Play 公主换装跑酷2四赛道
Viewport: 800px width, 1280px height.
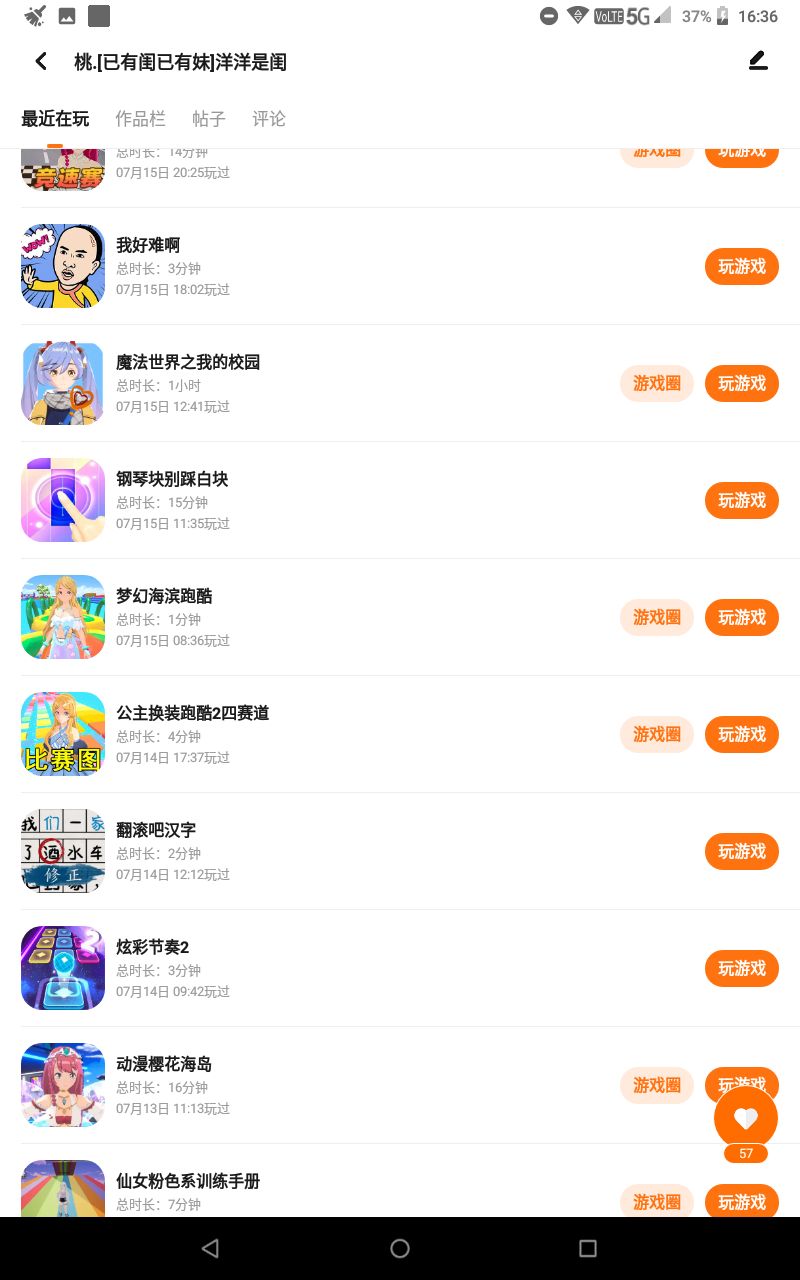(x=741, y=734)
